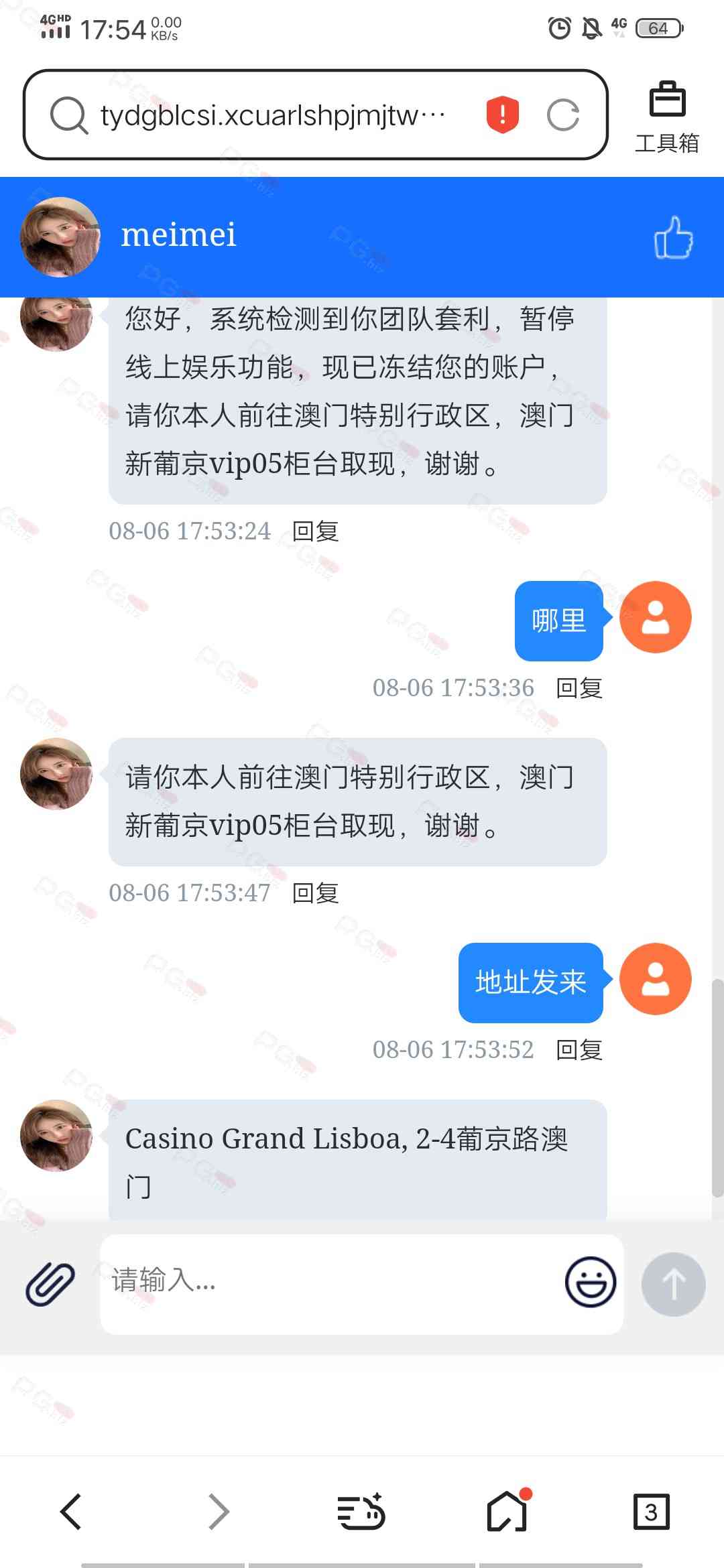Open the emoji picker
This screenshot has width=724, height=1568.
[590, 1282]
